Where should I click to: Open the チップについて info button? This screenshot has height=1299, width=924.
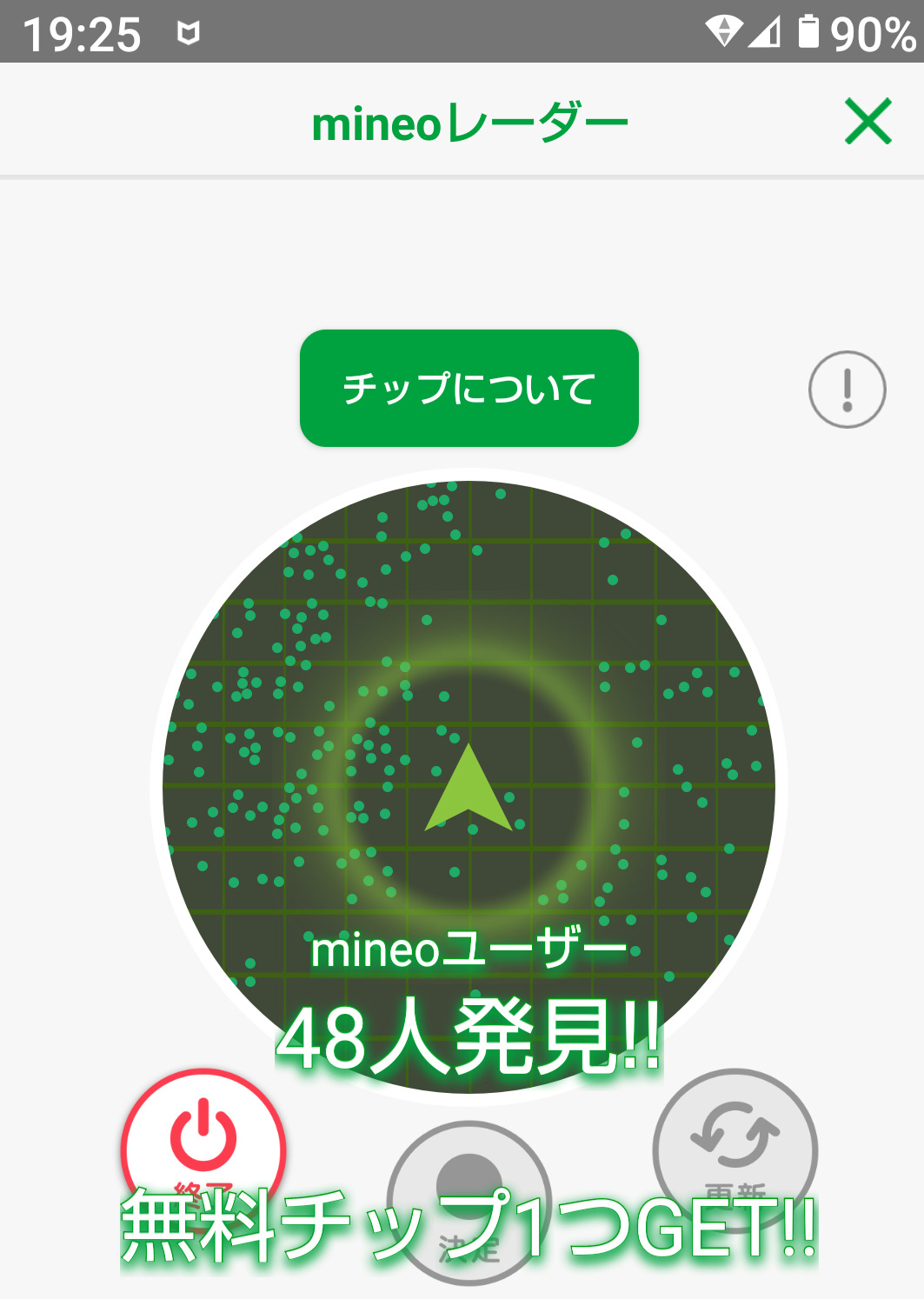(469, 388)
